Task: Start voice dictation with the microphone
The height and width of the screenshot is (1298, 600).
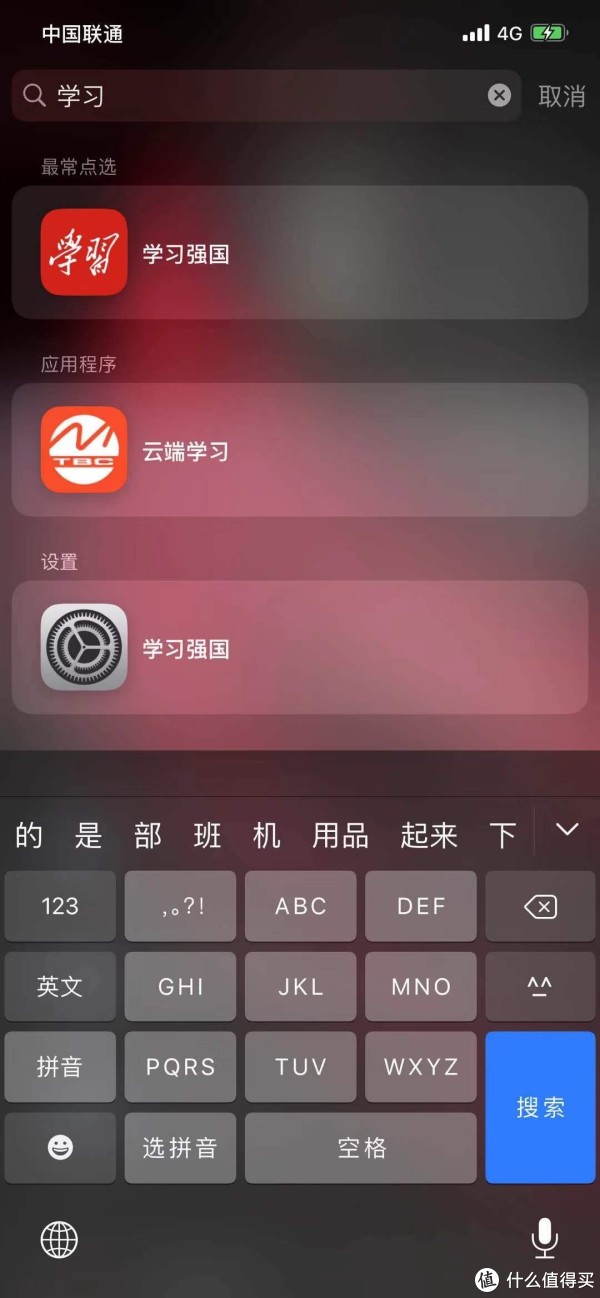Action: [x=544, y=1239]
